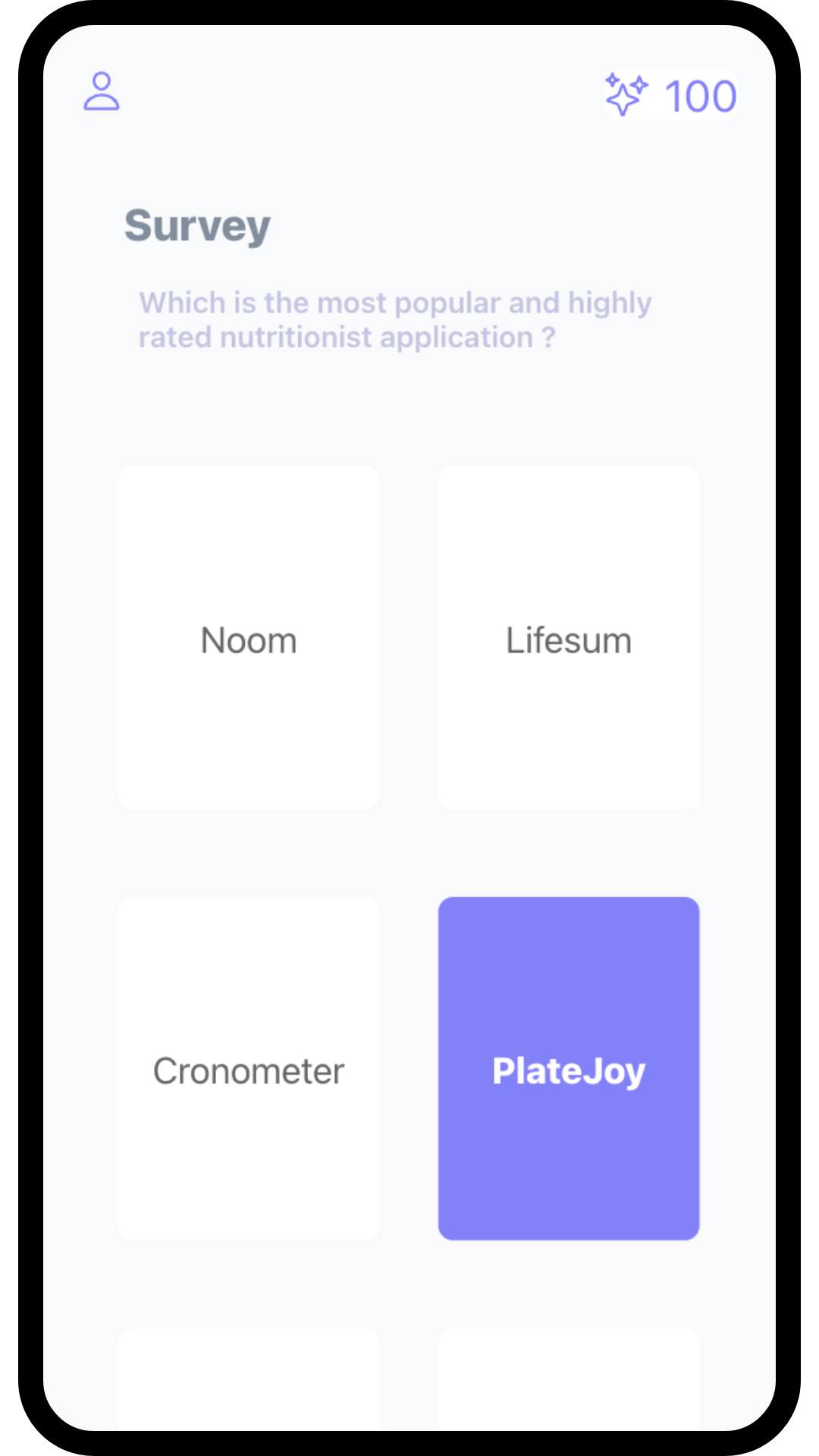Viewport: 819px width, 1456px height.
Task: Open the 100 points sparkle badge
Action: point(670,96)
